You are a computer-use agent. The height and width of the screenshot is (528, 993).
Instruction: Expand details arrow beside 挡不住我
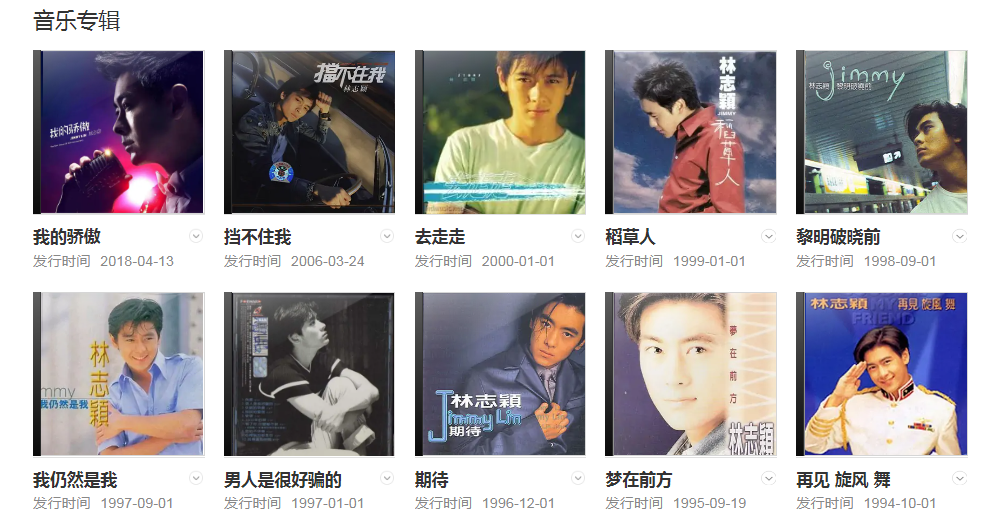pos(387,236)
